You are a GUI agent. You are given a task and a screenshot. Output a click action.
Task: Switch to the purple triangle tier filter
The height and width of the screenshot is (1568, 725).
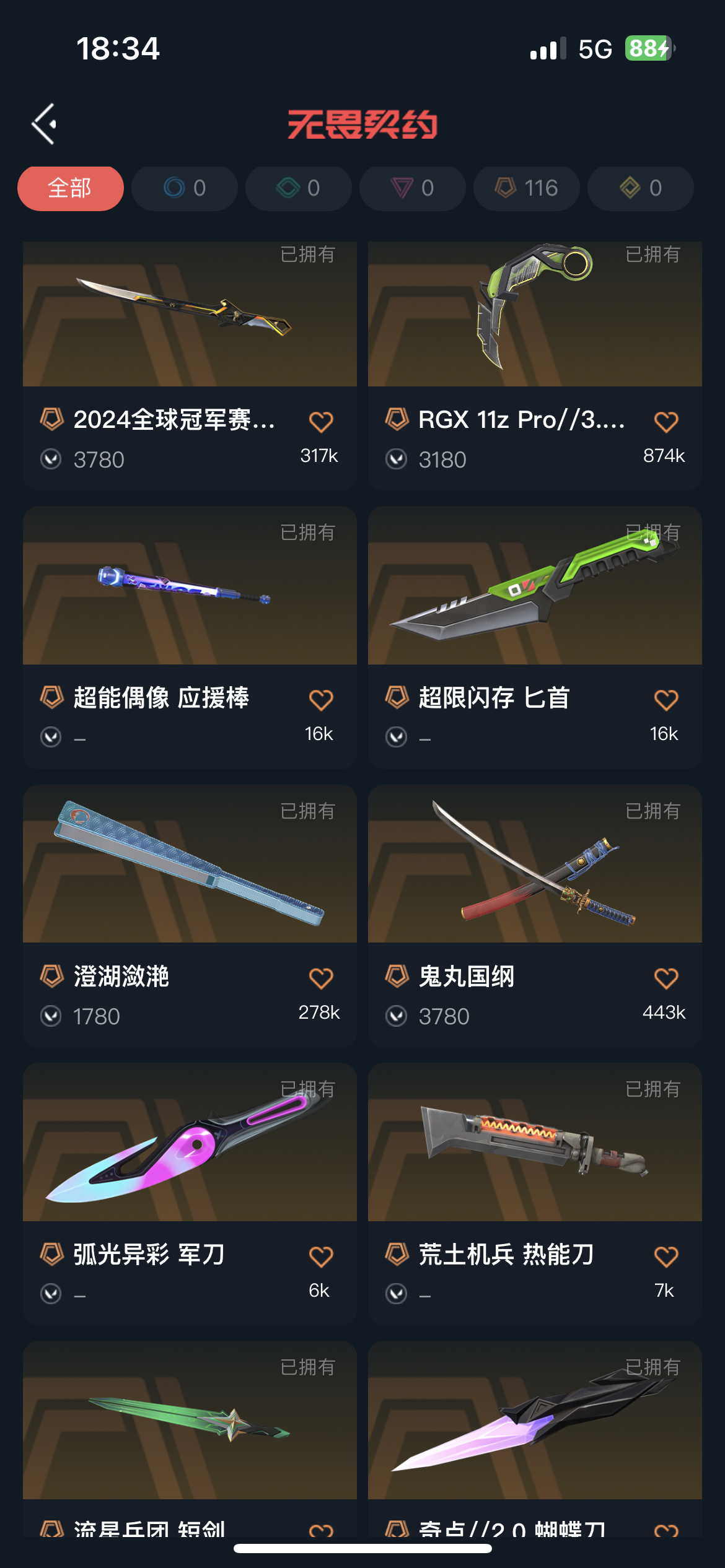click(413, 188)
